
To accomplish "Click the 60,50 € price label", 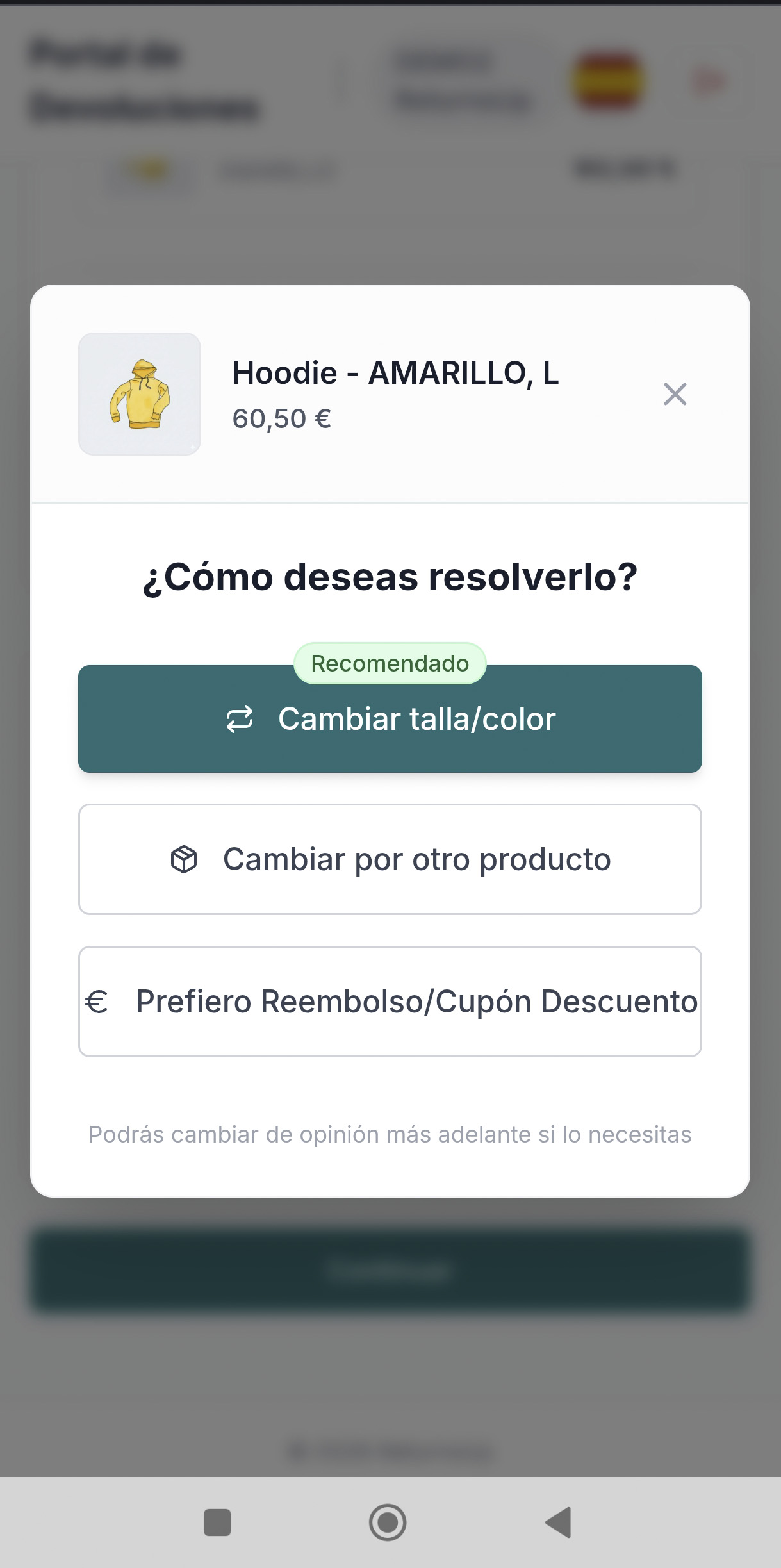I will pyautogui.click(x=281, y=418).
